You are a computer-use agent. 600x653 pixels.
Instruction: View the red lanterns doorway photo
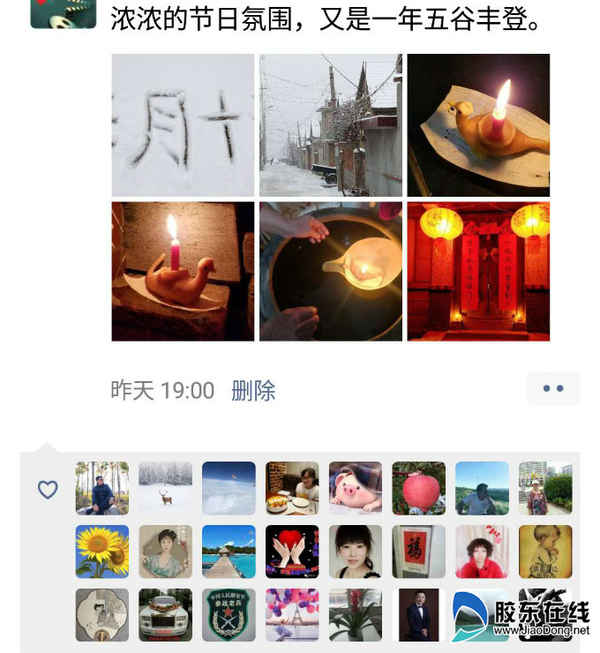(478, 272)
